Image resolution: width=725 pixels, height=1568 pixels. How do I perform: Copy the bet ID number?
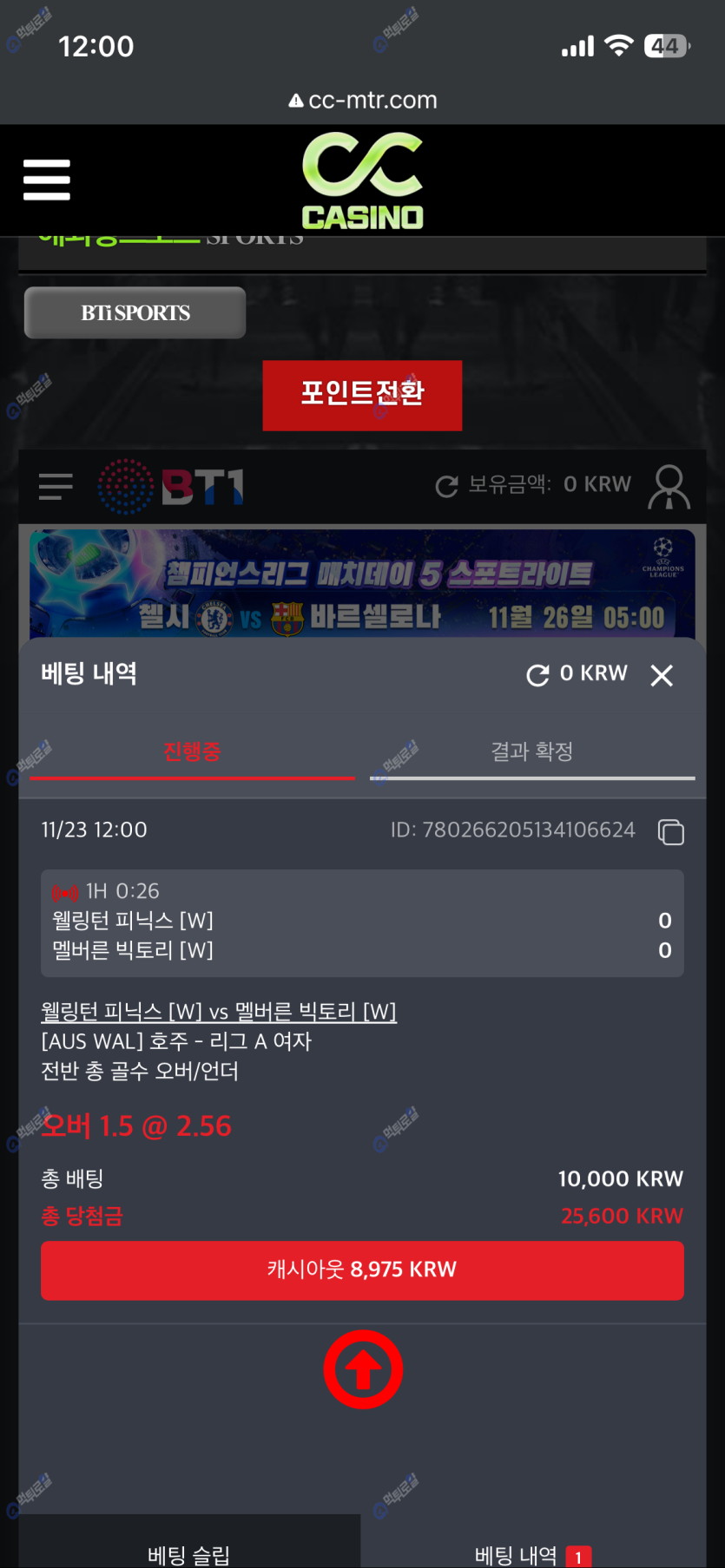(670, 832)
